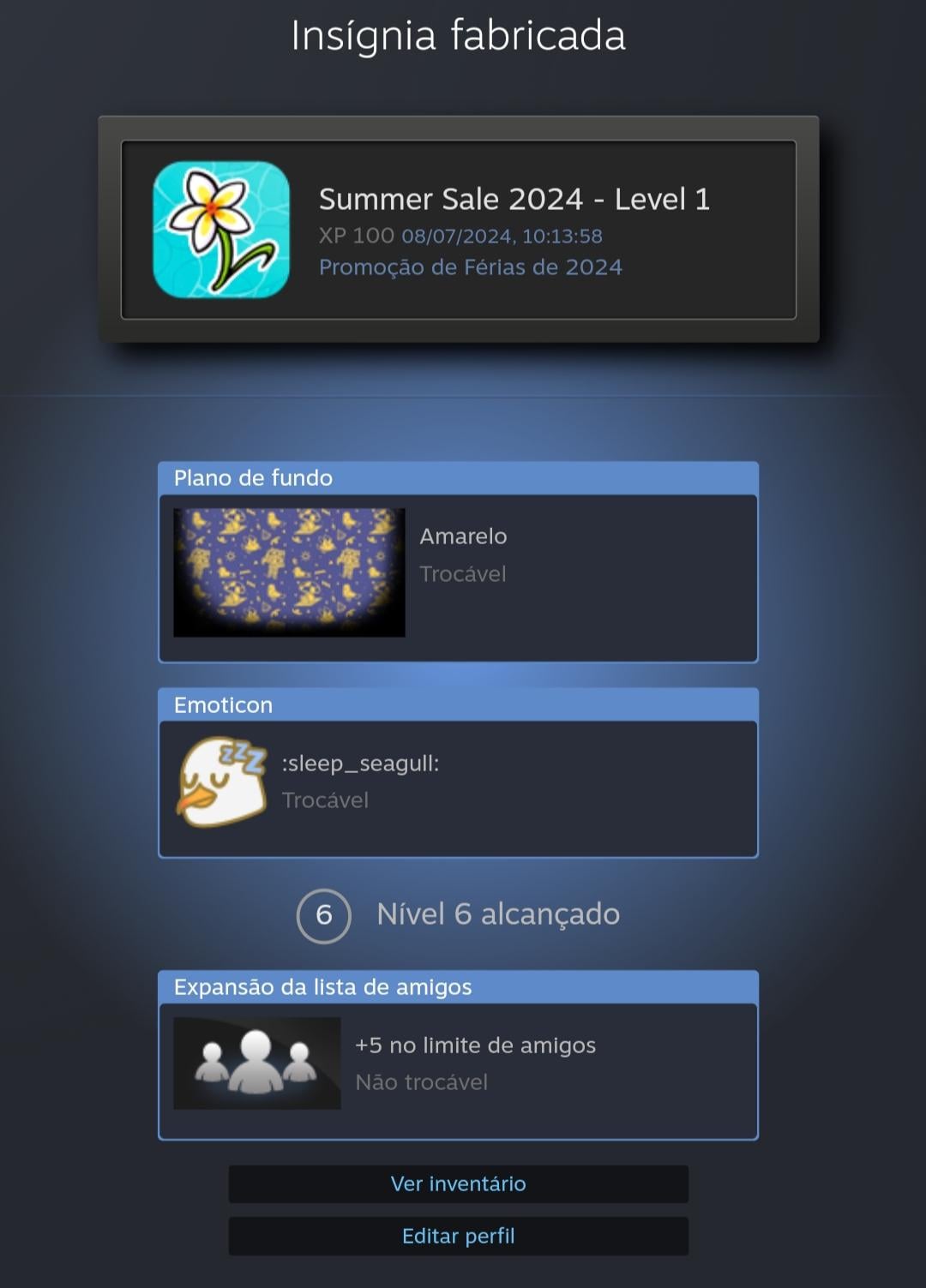Screen dimensions: 926x1288
Task: Tap the Editar perfil button
Action: [458, 1236]
